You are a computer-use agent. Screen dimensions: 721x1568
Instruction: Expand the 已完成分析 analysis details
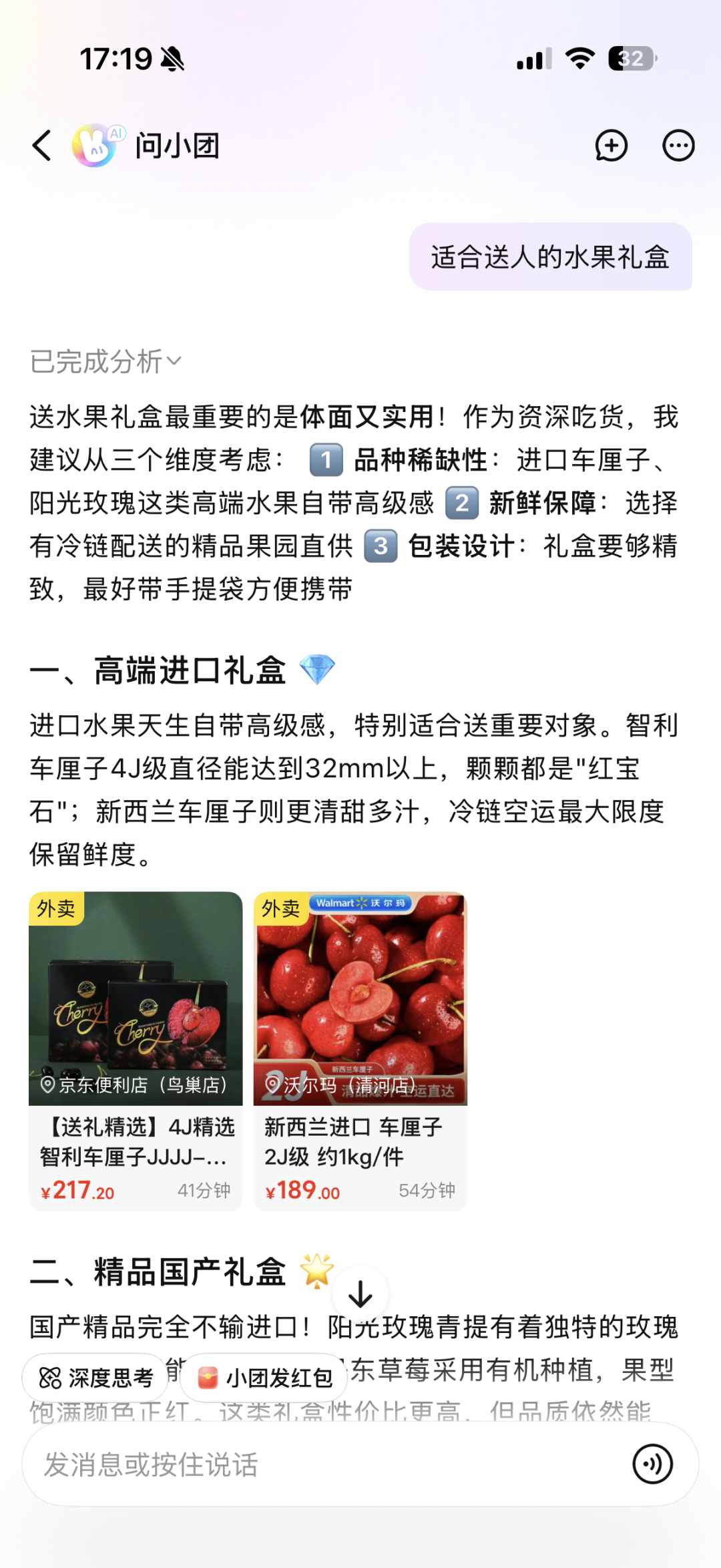105,361
